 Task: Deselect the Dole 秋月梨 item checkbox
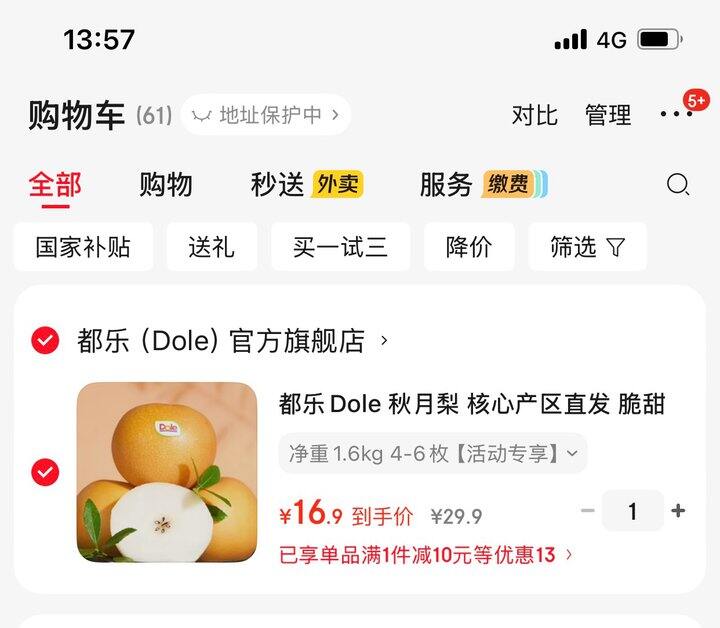[x=45, y=472]
